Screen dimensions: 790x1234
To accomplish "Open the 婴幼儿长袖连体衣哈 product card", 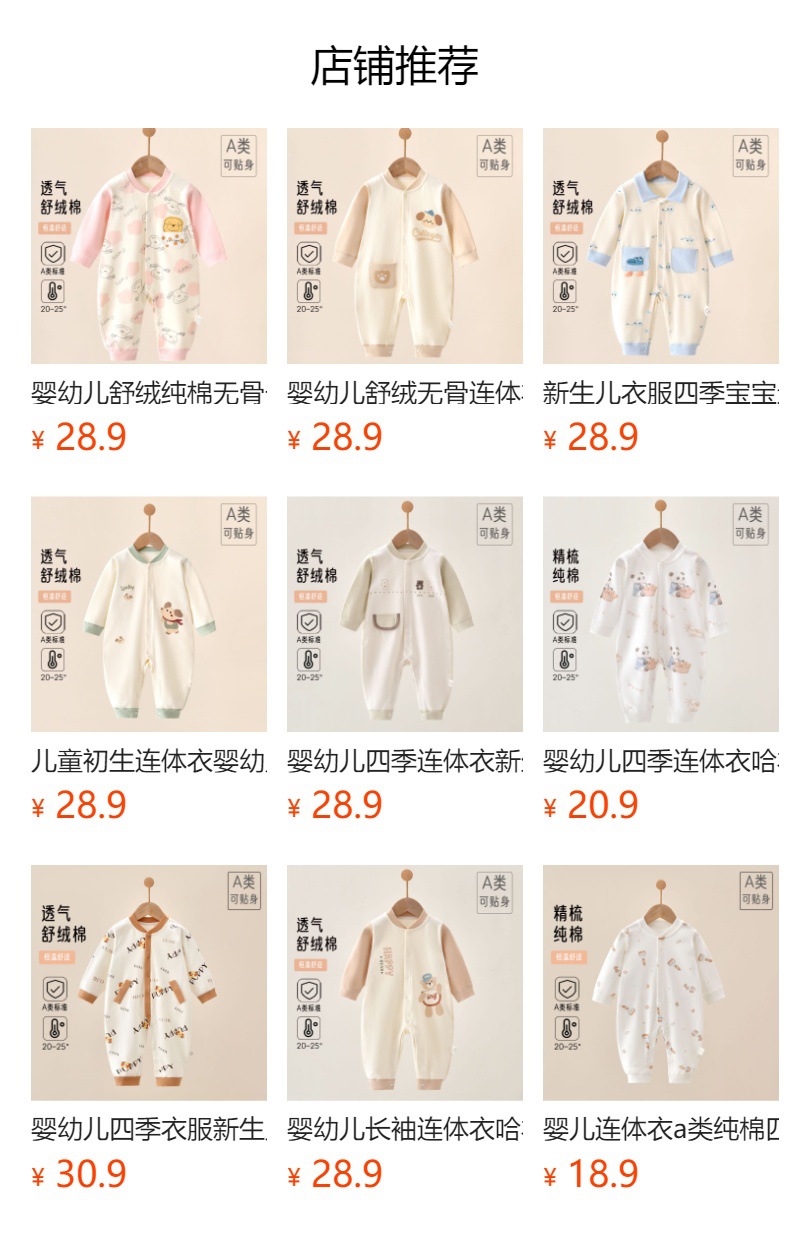I will coord(404,982).
